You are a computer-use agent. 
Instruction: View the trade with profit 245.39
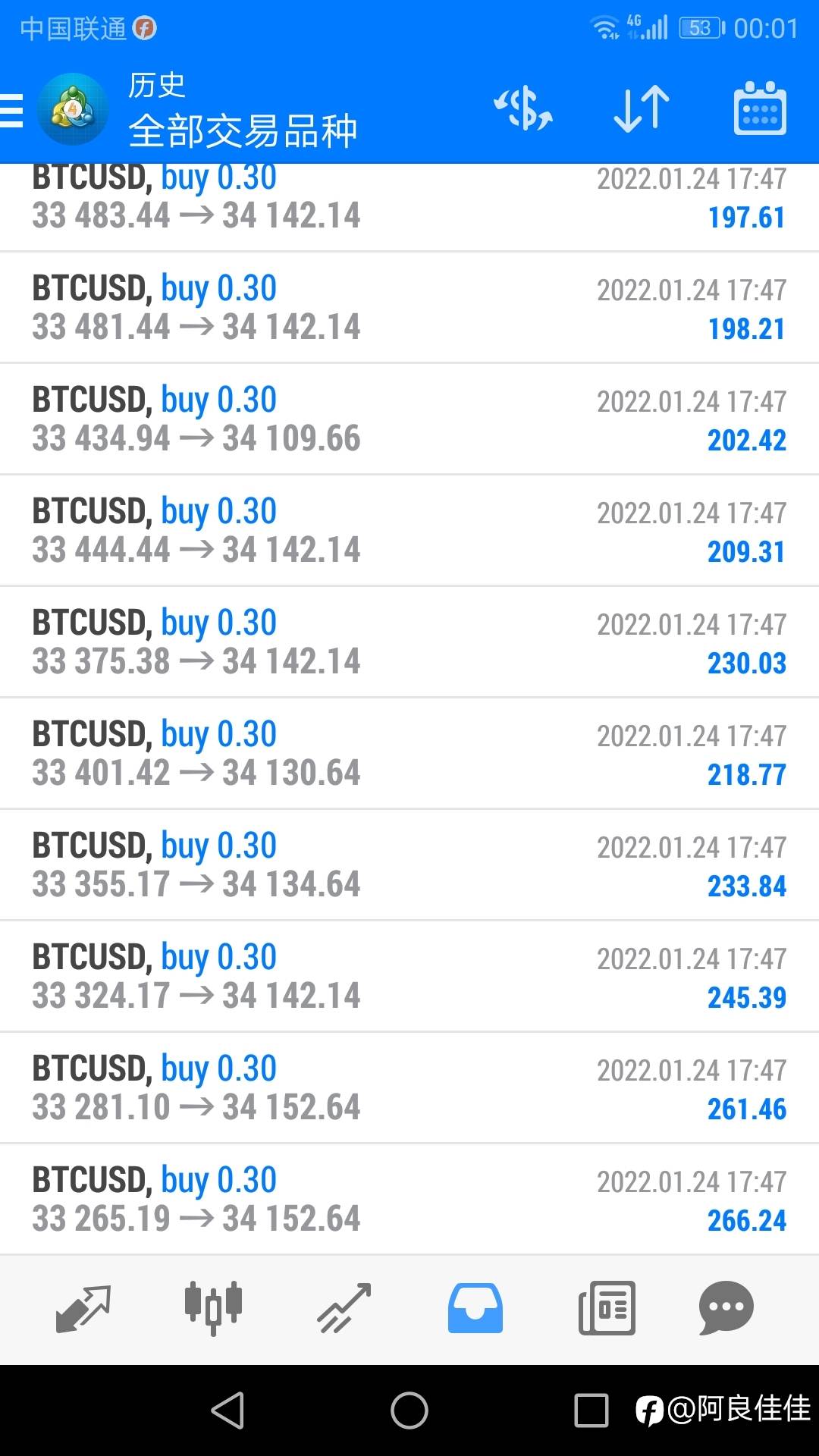(x=409, y=977)
